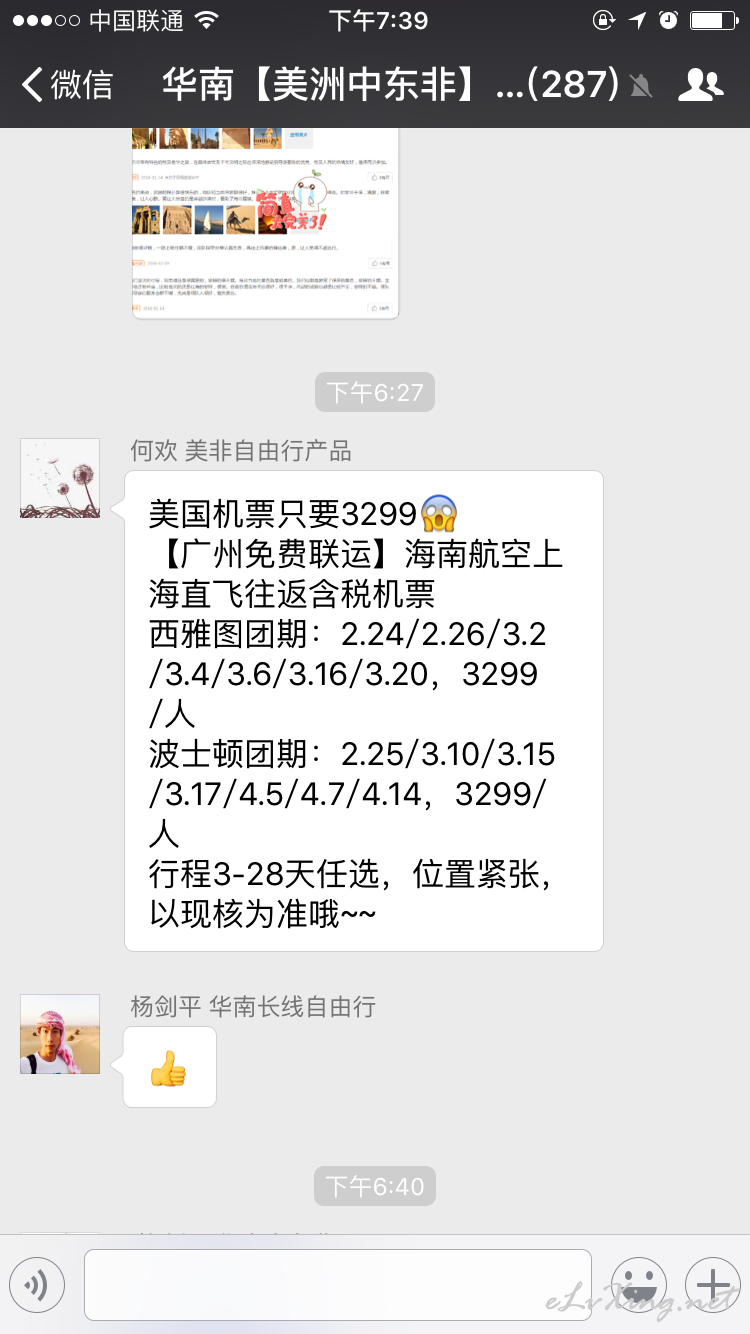The image size is (750, 1334).
Task: Open the shared image at the top
Action: point(265,223)
